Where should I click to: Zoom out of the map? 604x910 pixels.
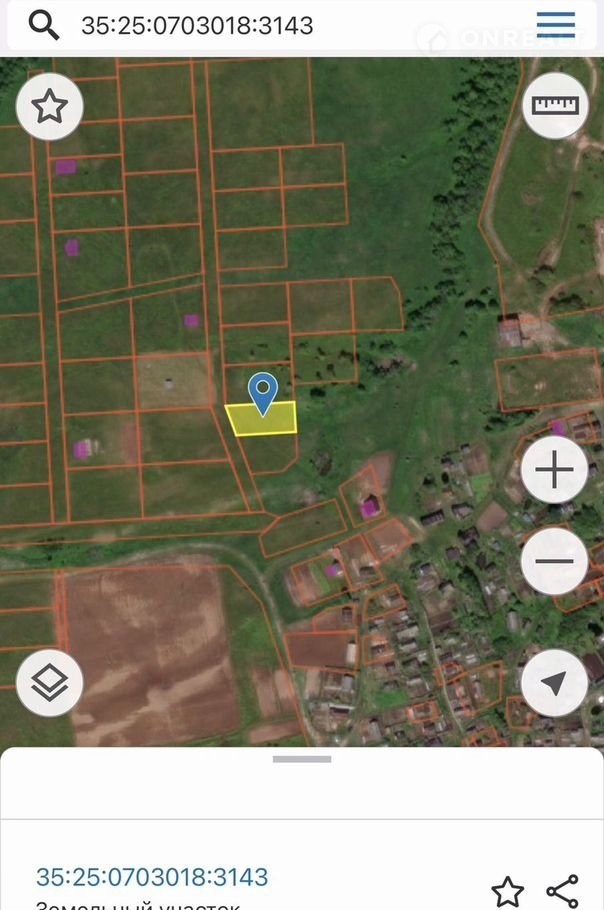pyautogui.click(x=554, y=561)
